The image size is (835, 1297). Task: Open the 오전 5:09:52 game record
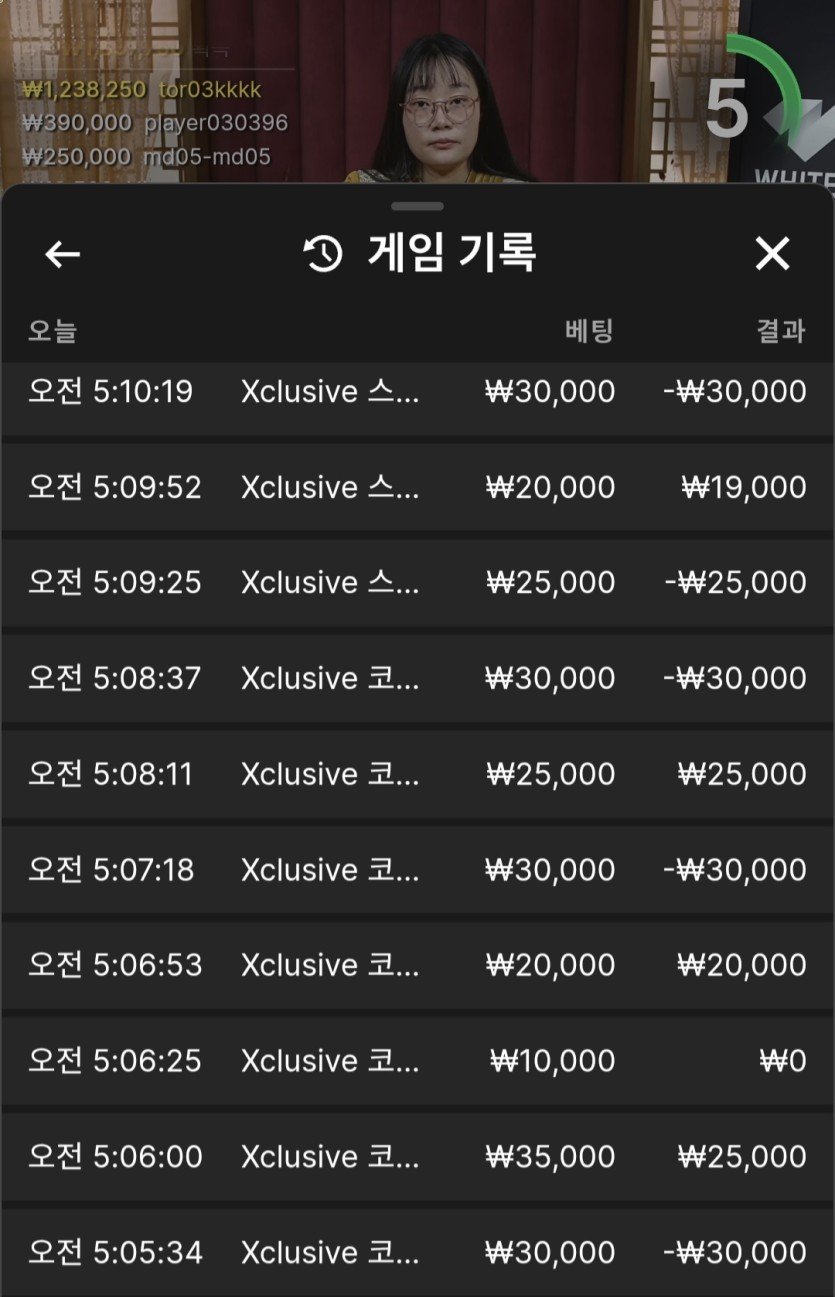tap(417, 487)
